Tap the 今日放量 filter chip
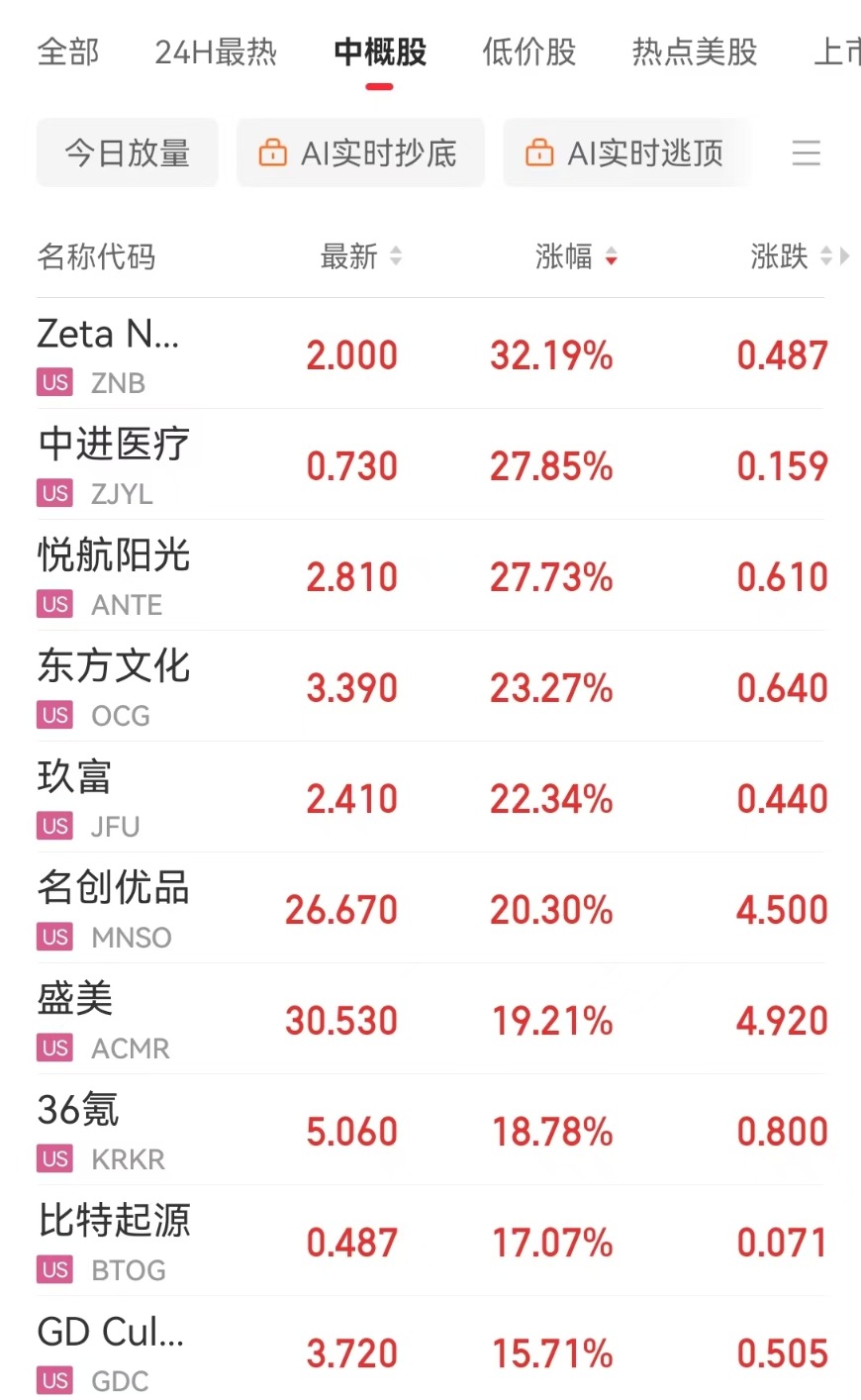The image size is (861, 1400). coord(127,152)
